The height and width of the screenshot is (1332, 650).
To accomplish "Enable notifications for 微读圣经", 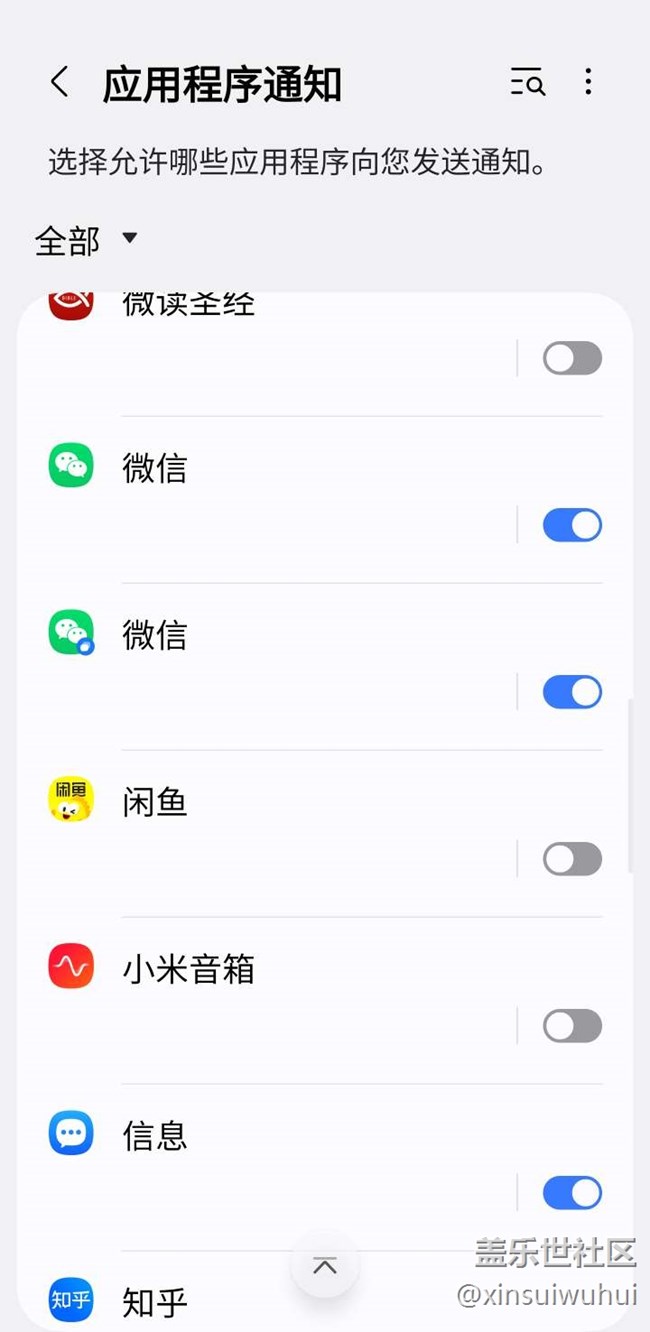I will click(572, 358).
